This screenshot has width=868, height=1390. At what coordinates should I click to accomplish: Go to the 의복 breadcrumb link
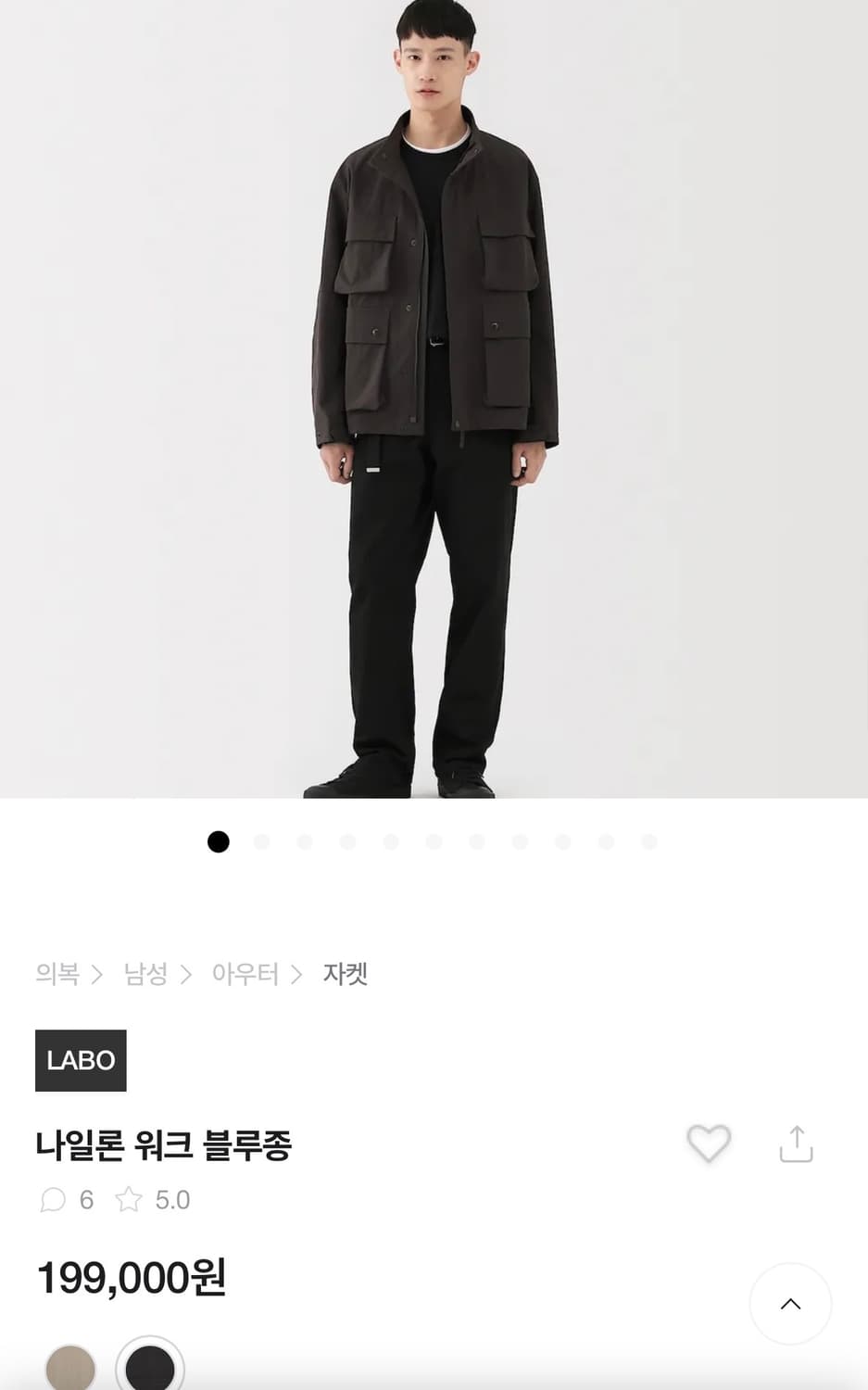57,974
